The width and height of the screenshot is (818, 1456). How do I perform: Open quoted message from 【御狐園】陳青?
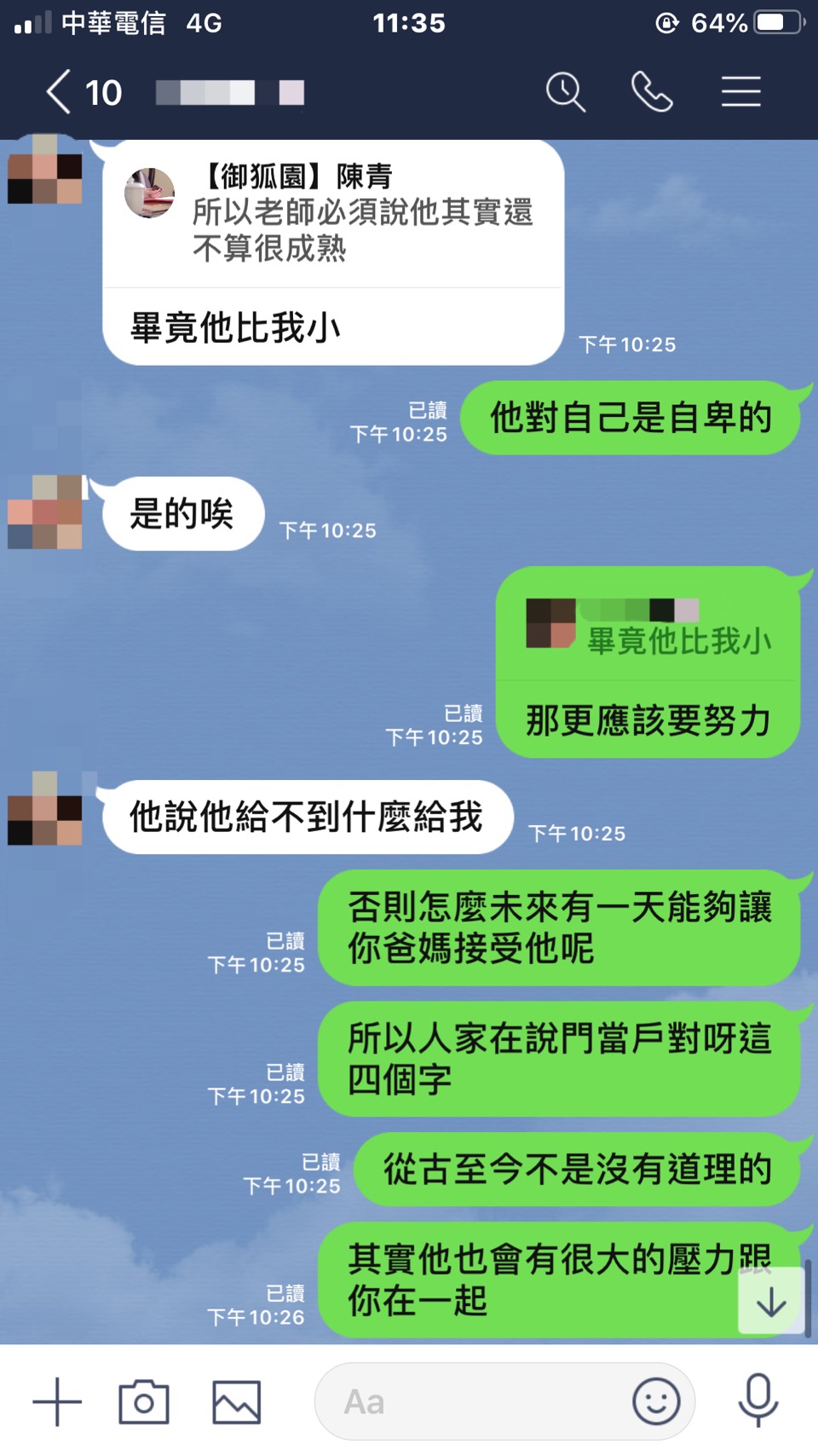click(332, 213)
